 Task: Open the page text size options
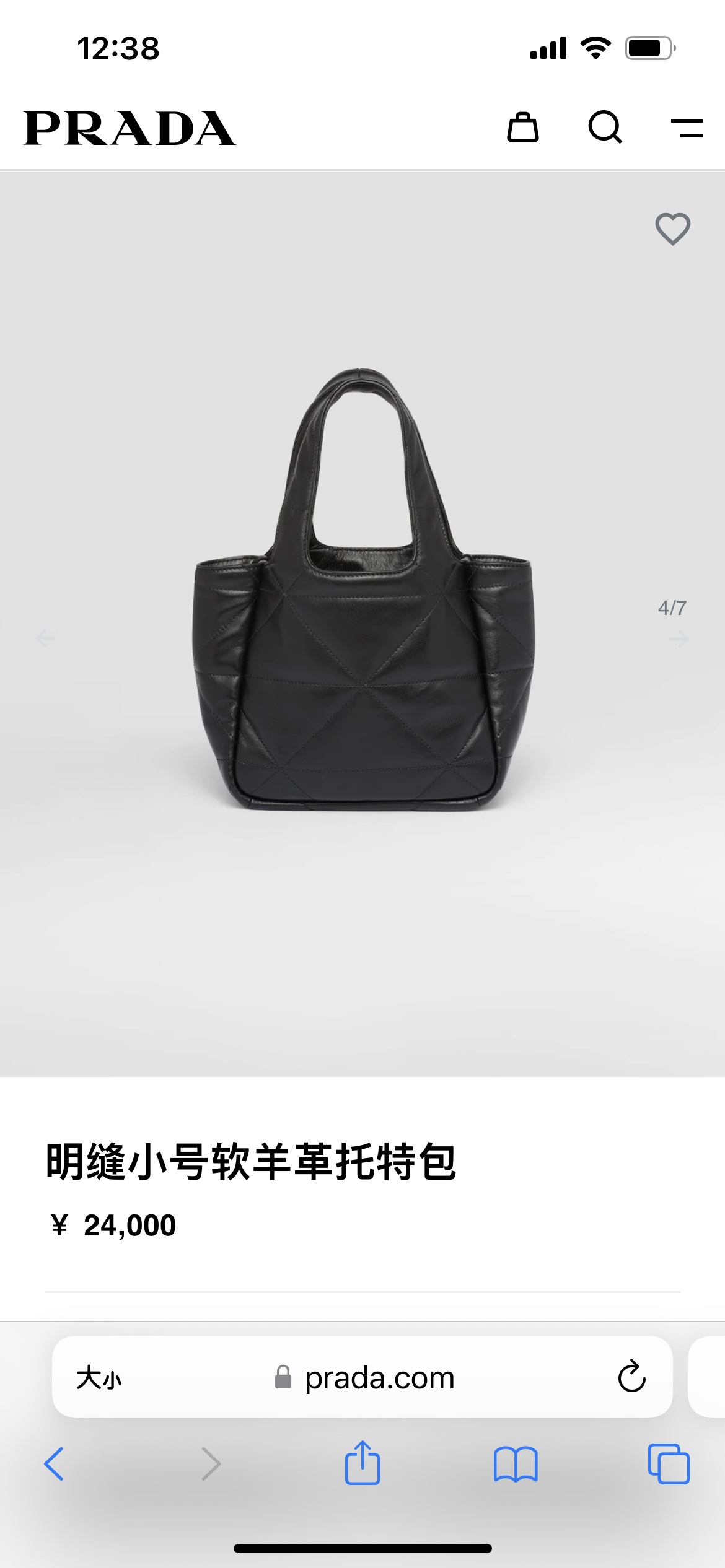(99, 1379)
